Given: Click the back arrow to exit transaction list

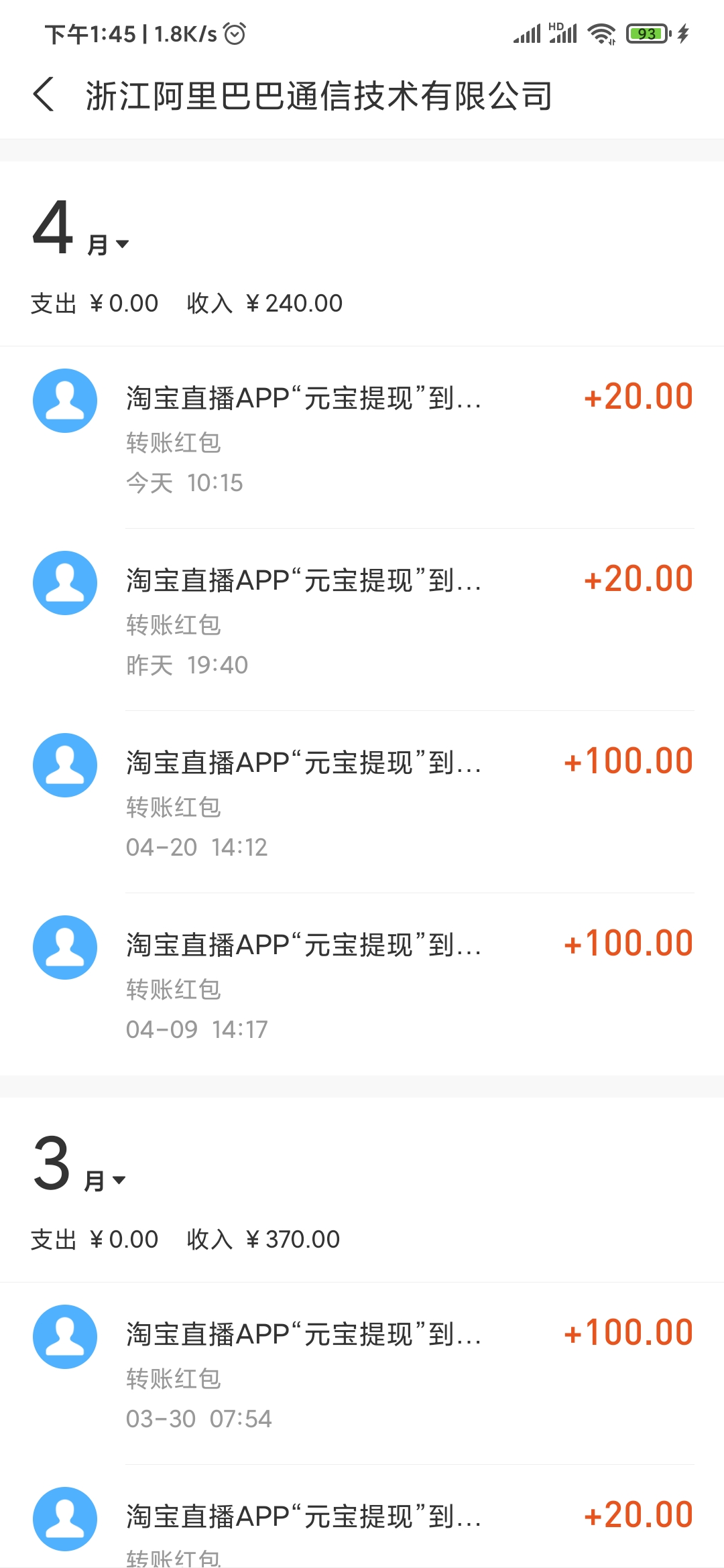Looking at the screenshot, I should (45, 94).
